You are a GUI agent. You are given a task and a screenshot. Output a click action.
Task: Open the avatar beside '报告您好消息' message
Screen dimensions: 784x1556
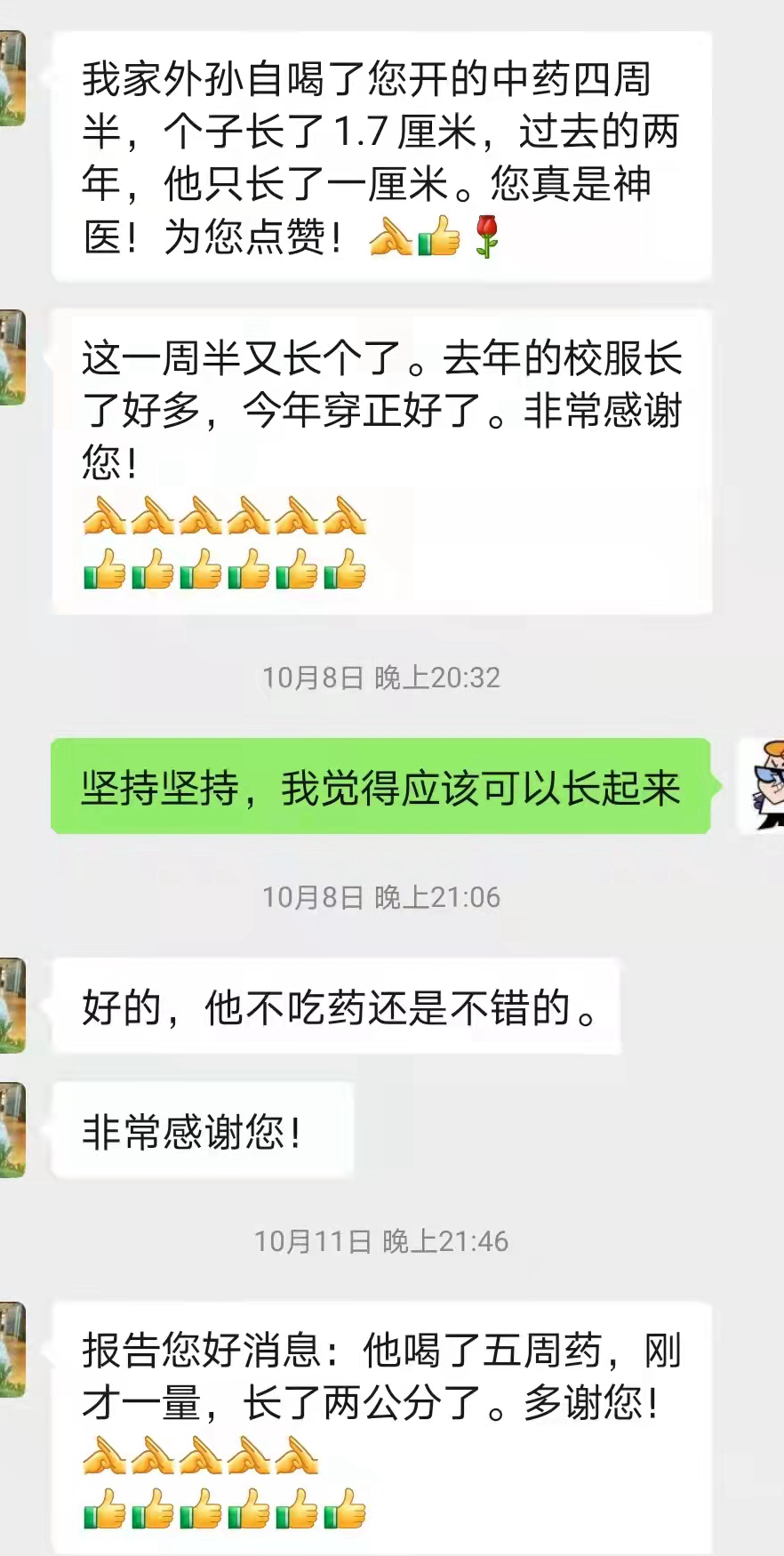click(x=11, y=1349)
